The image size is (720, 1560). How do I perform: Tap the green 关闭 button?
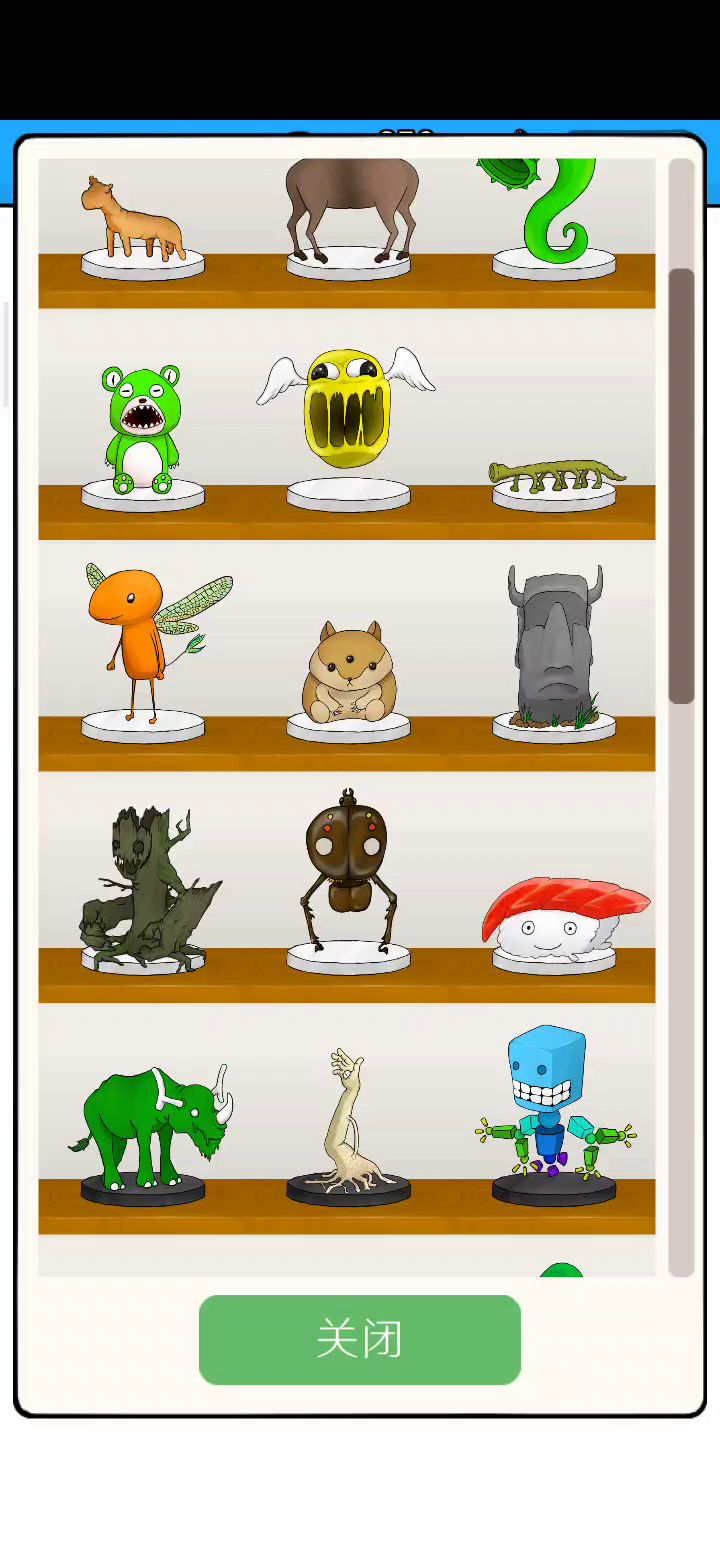click(360, 1339)
